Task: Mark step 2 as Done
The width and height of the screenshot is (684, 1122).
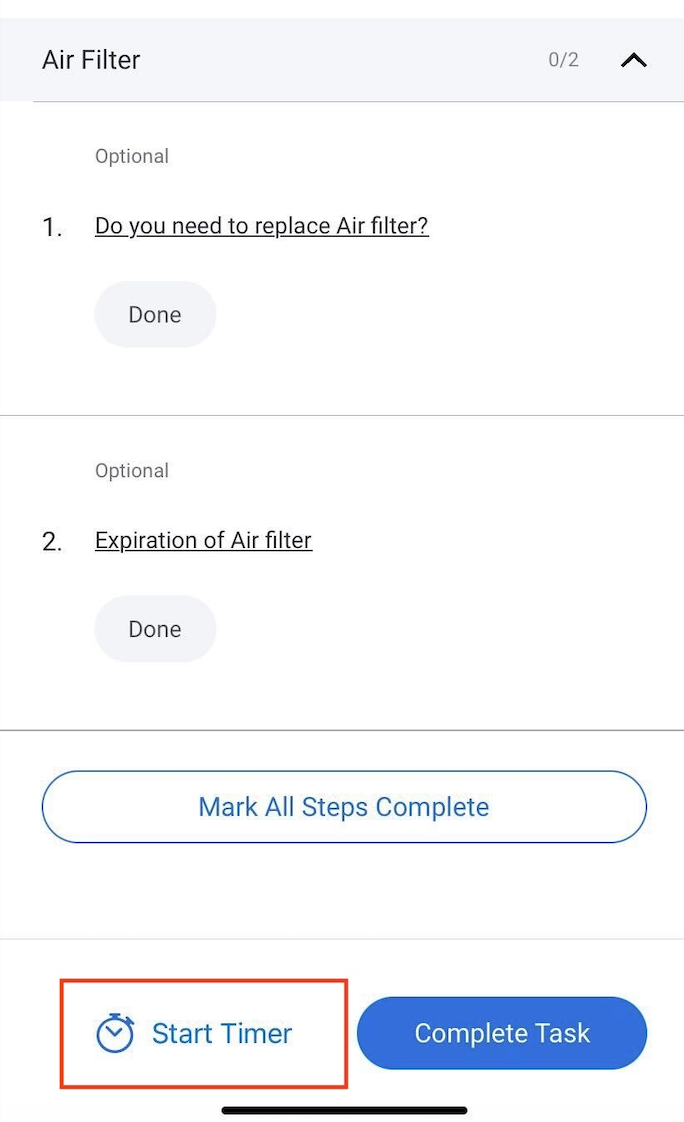Action: (155, 629)
